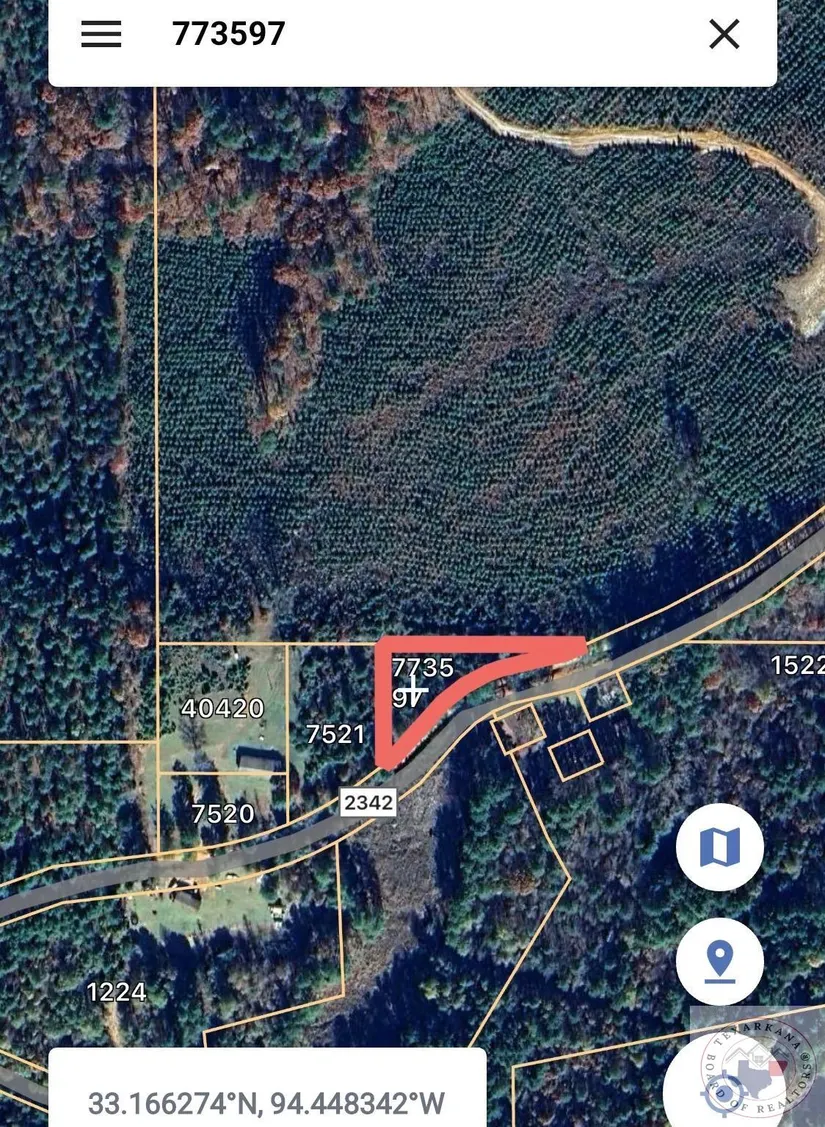Screen dimensions: 825x1127
Task: Clear the 773597 search with X
Action: pos(724,35)
